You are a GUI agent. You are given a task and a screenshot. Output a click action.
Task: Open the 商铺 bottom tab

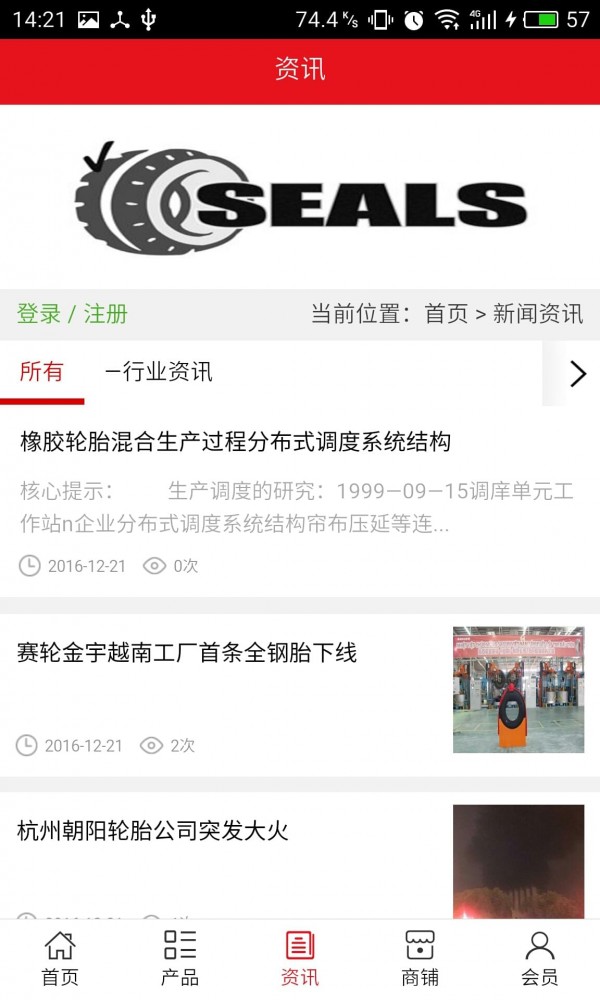point(420,958)
